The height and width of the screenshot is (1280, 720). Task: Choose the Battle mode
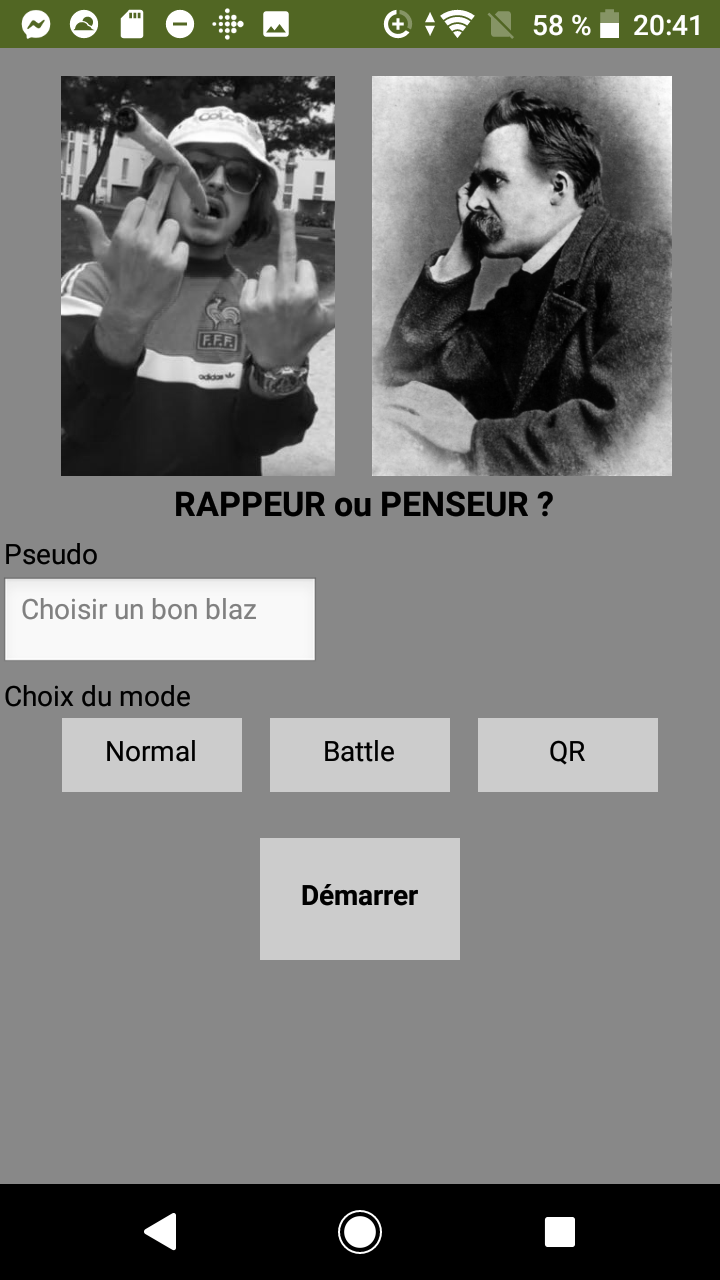pos(360,754)
